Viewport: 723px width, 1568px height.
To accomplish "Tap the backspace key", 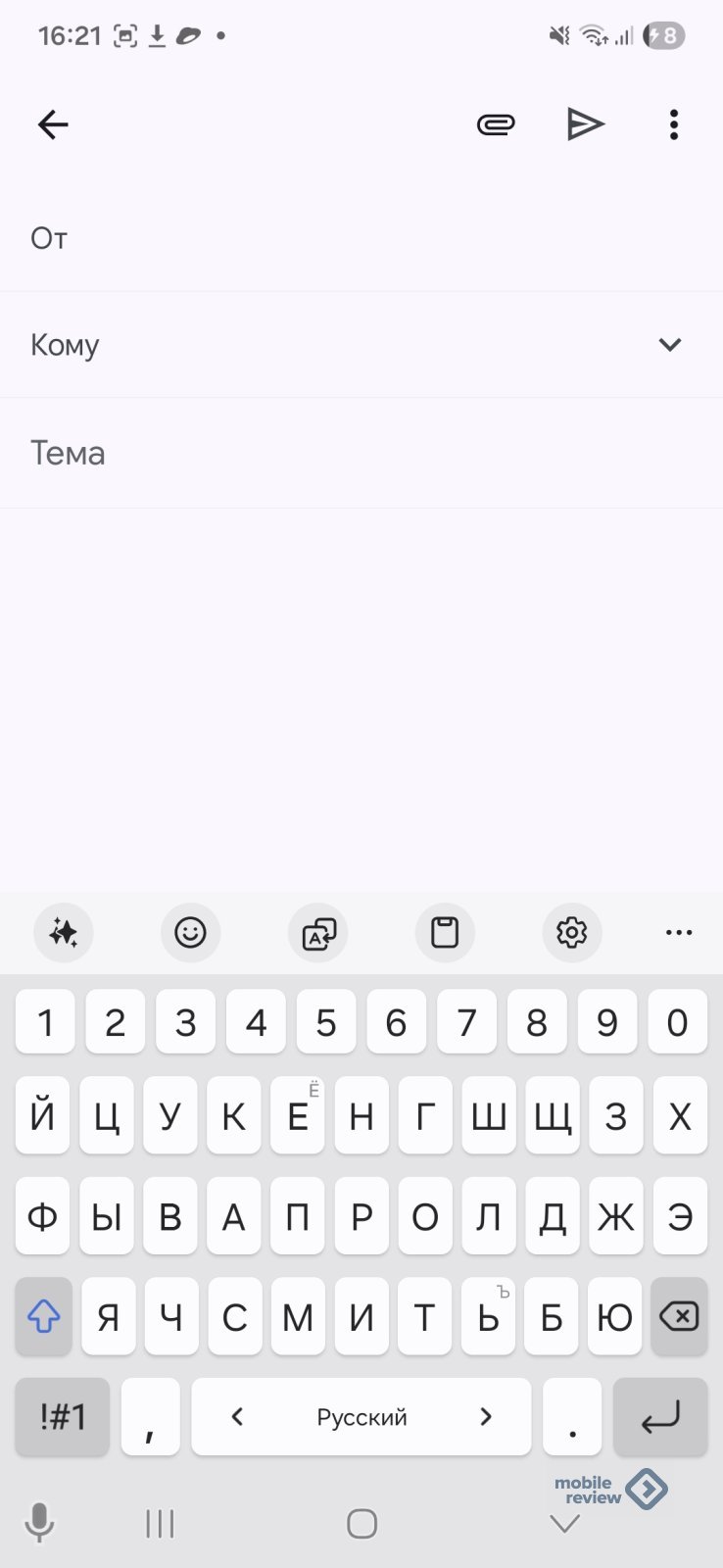I will pos(678,1316).
